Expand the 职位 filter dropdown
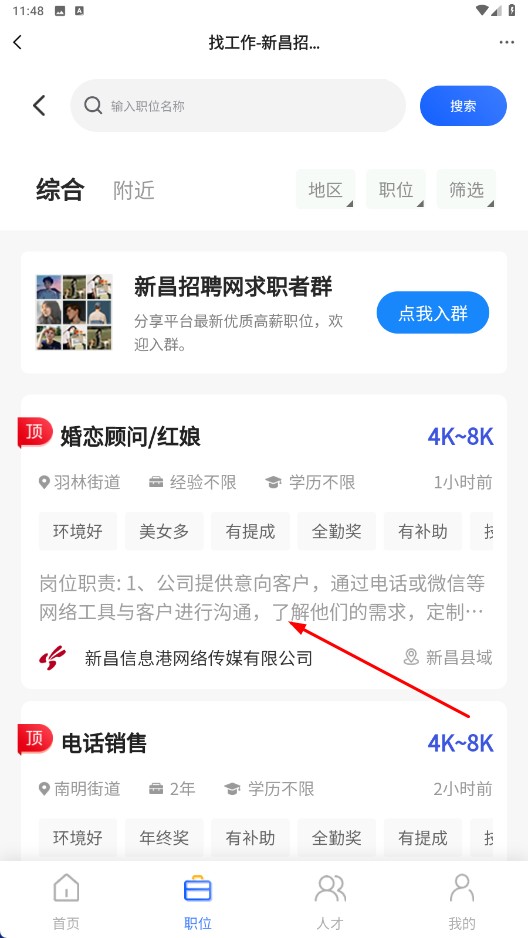This screenshot has height=938, width=528. point(396,190)
